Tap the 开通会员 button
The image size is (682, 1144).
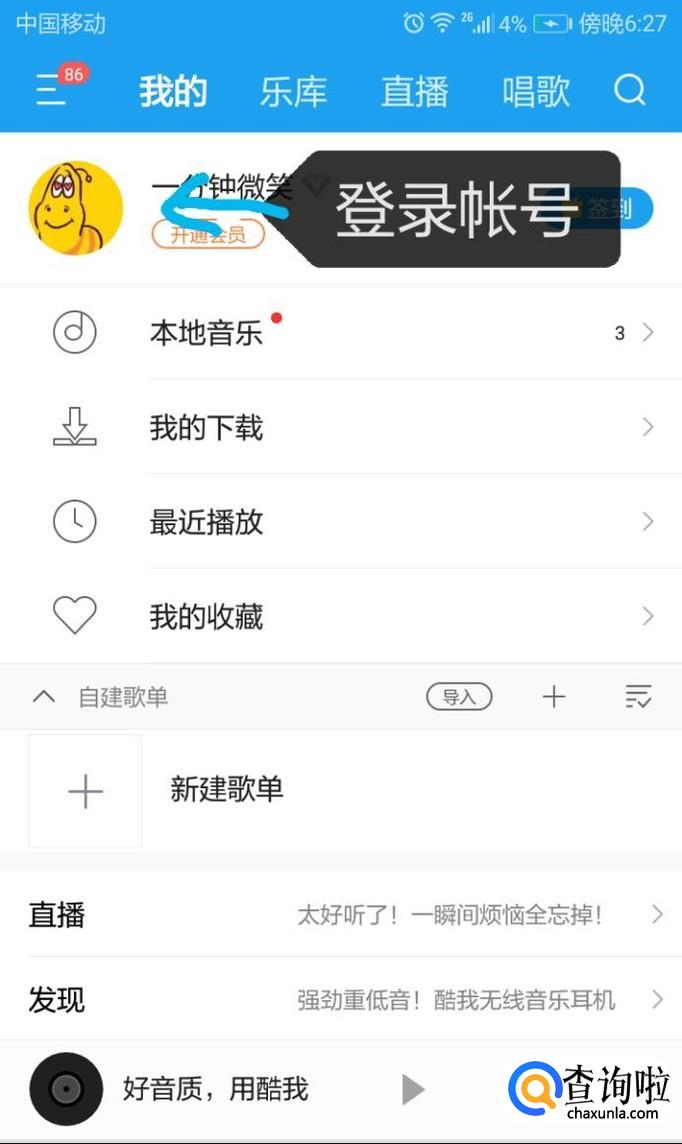(x=208, y=235)
